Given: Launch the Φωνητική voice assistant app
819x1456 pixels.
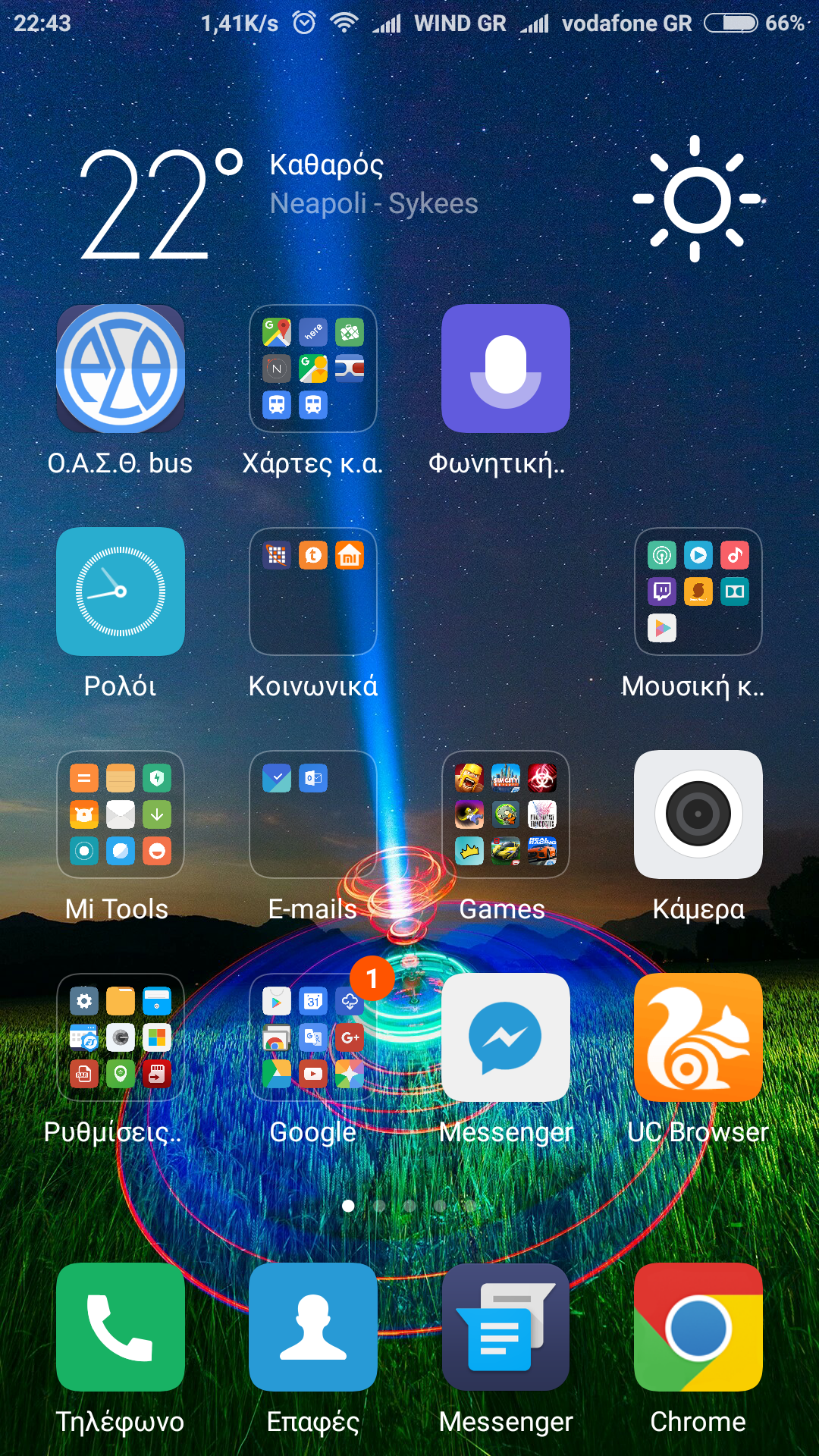Looking at the screenshot, I should coord(506,369).
